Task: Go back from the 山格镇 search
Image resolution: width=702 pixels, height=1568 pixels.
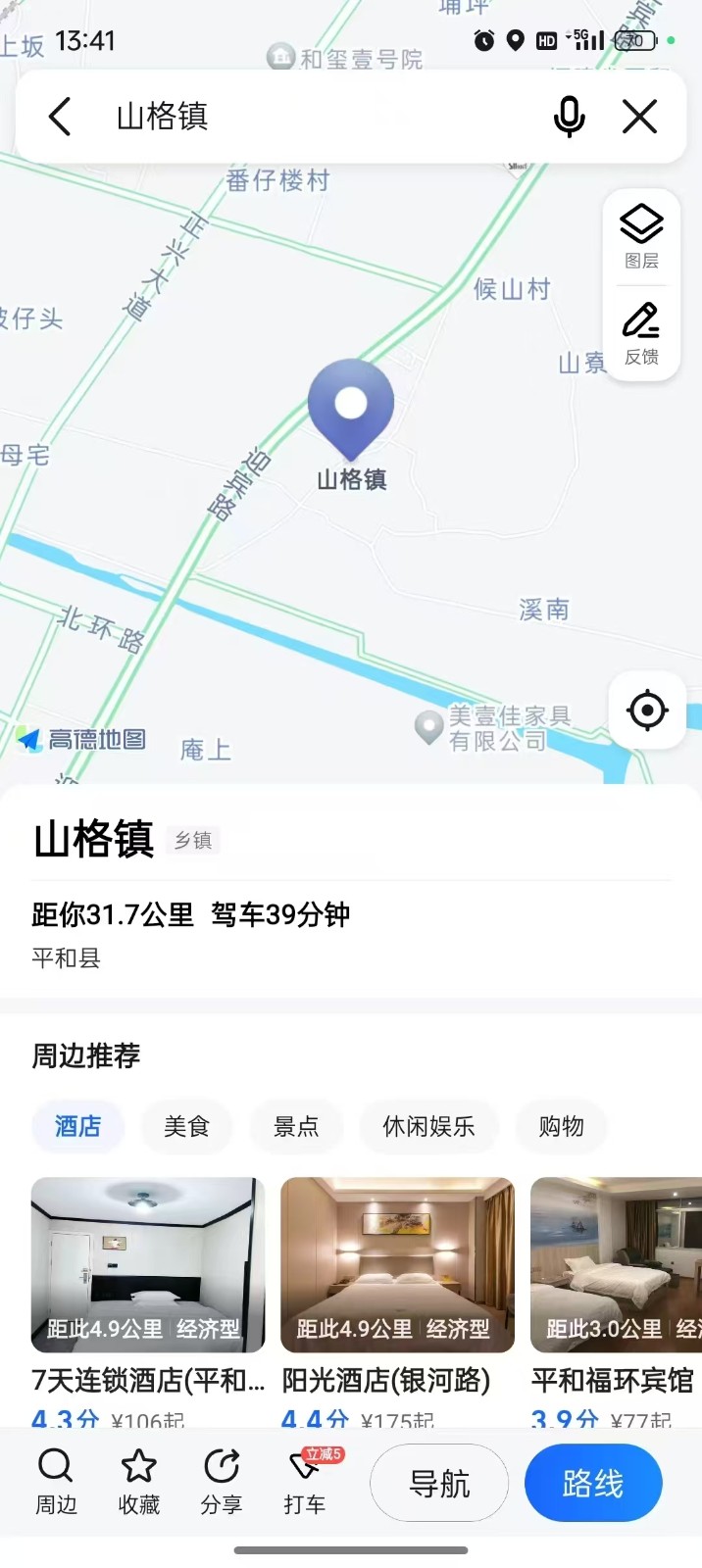Action: pos(60,117)
